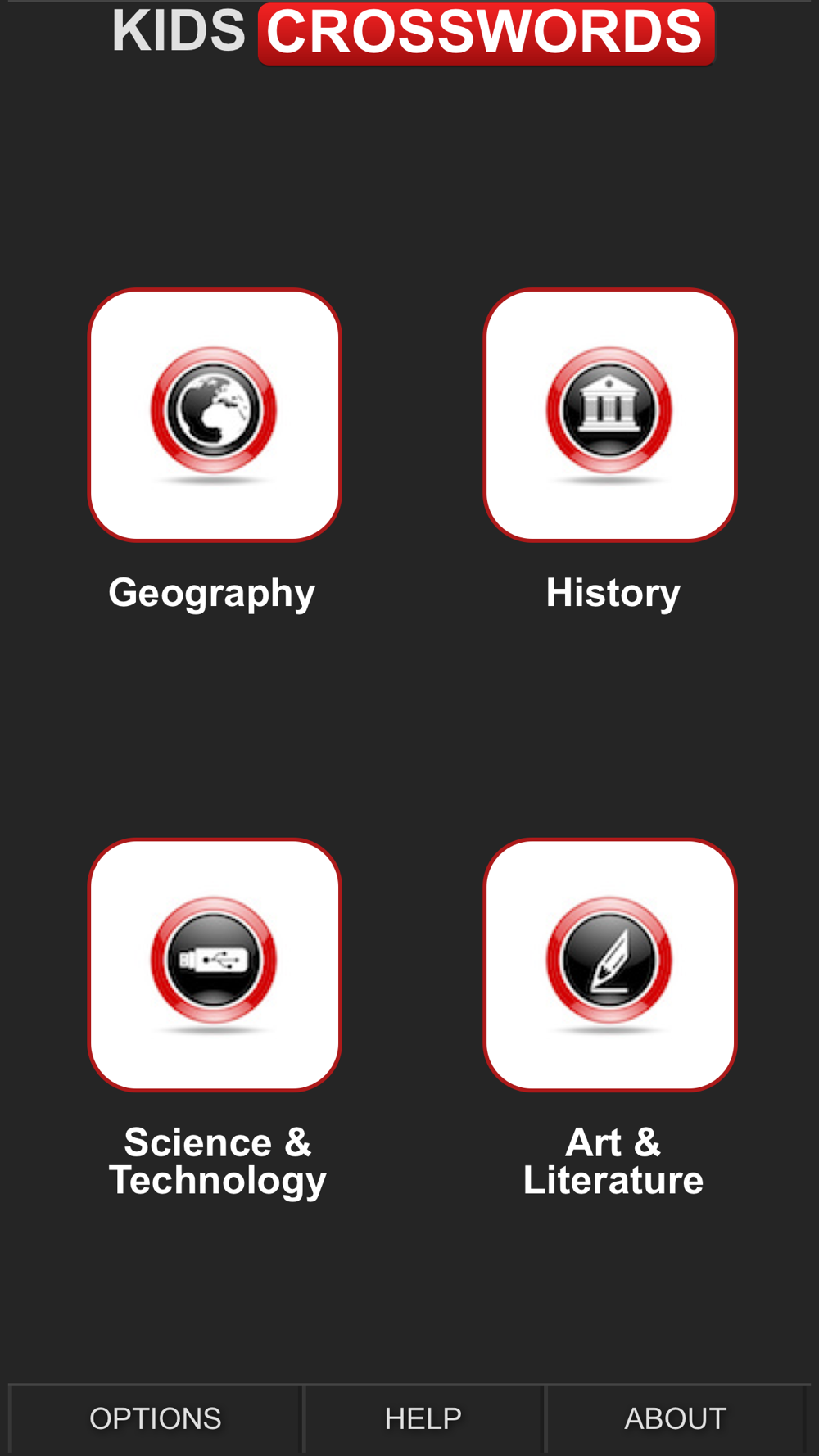Open Art & Literature crosswords
The height and width of the screenshot is (1456, 819).
point(610,965)
